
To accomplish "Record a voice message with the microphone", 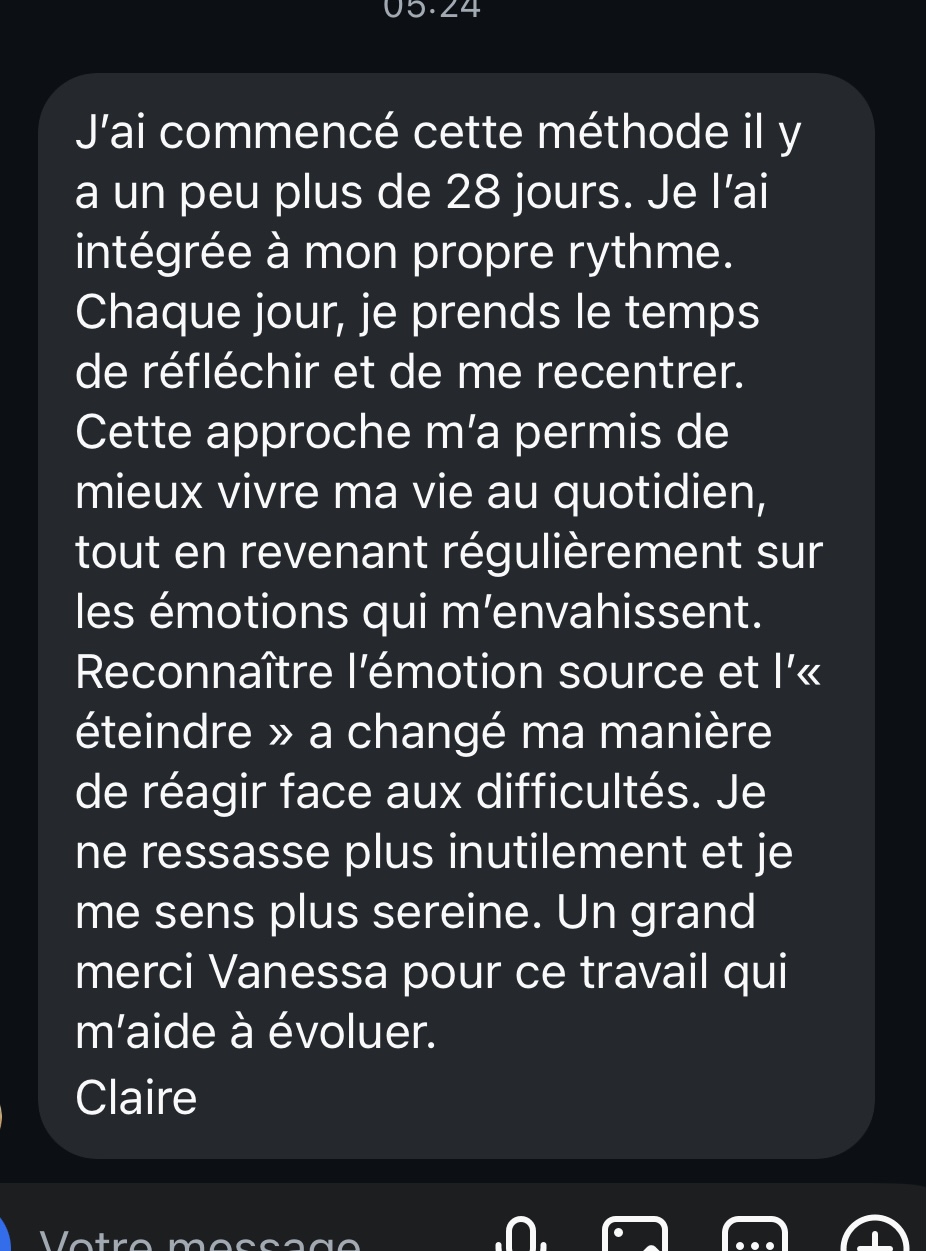I will pyautogui.click(x=519, y=1238).
